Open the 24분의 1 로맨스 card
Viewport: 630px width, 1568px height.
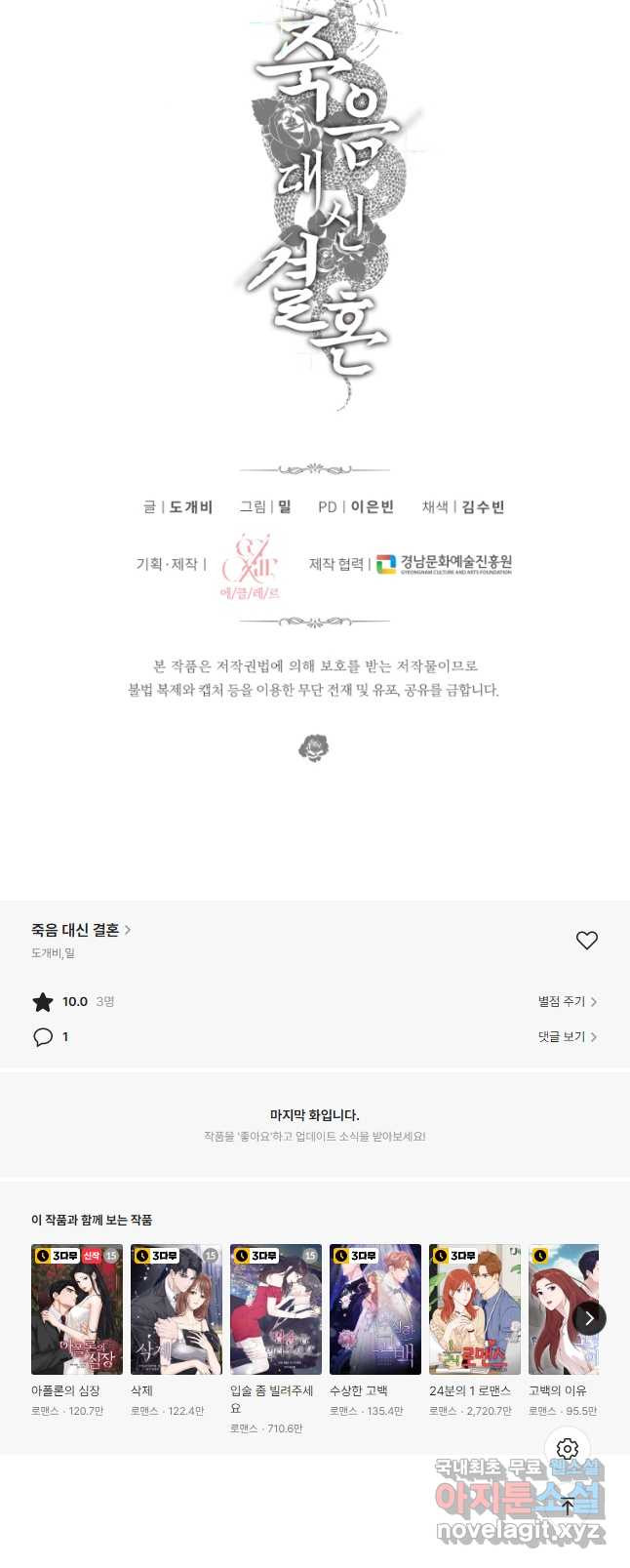tap(475, 1308)
